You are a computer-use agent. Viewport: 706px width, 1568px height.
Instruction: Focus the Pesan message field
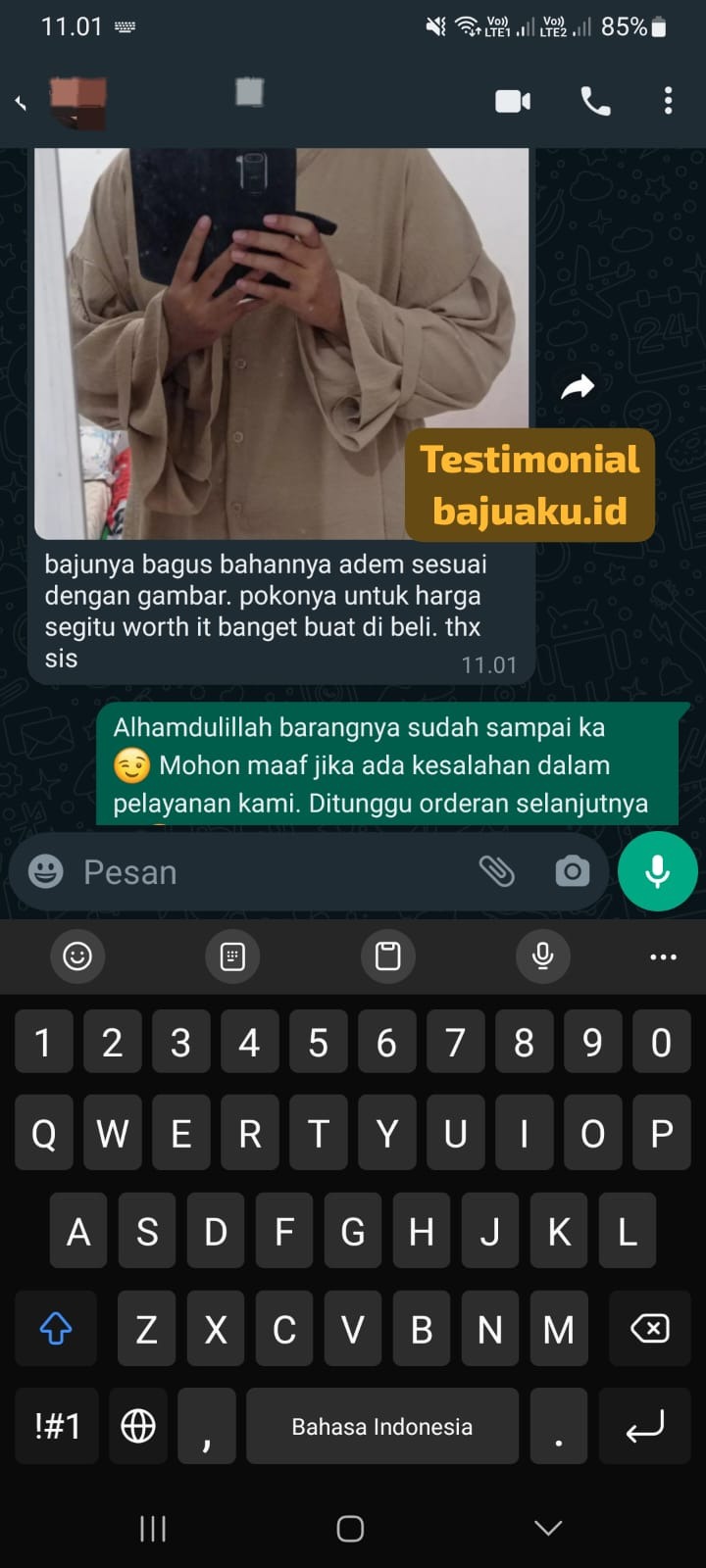265,871
